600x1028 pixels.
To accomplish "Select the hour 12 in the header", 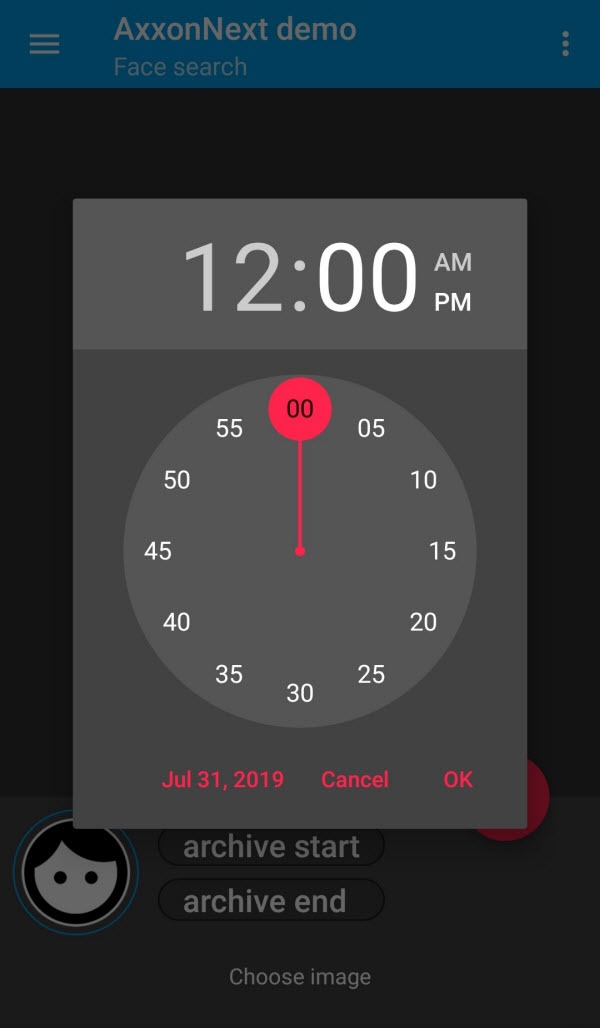I will (232, 276).
